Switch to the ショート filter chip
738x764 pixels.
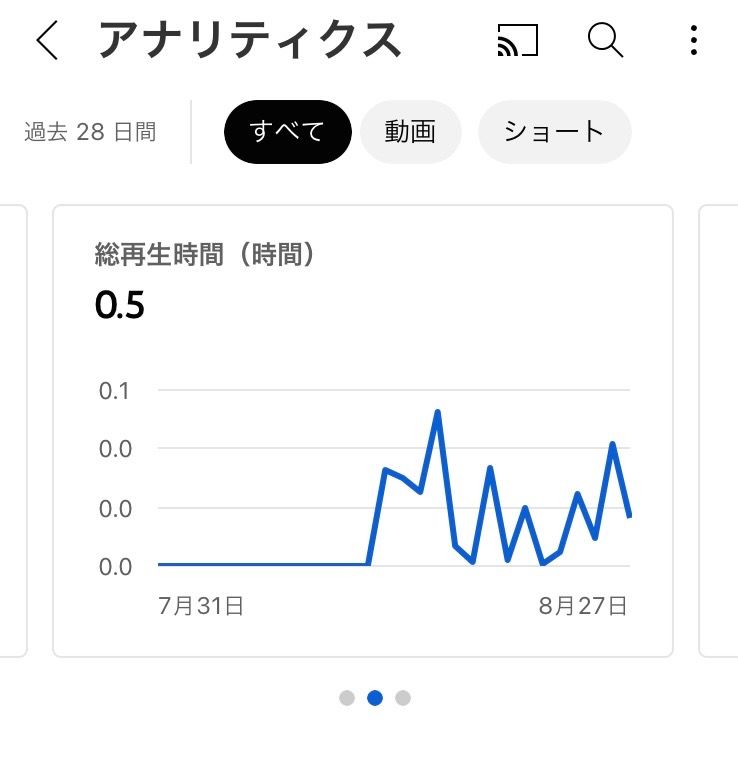[554, 131]
